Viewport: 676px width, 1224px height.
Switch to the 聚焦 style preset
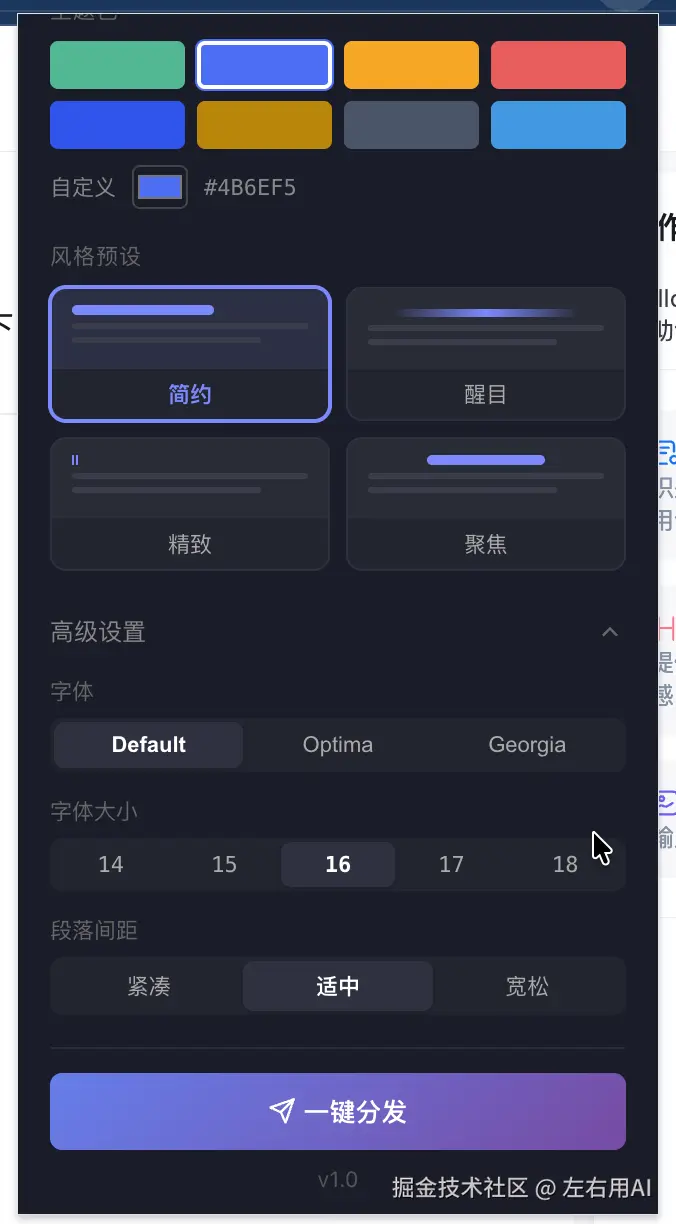pos(486,504)
